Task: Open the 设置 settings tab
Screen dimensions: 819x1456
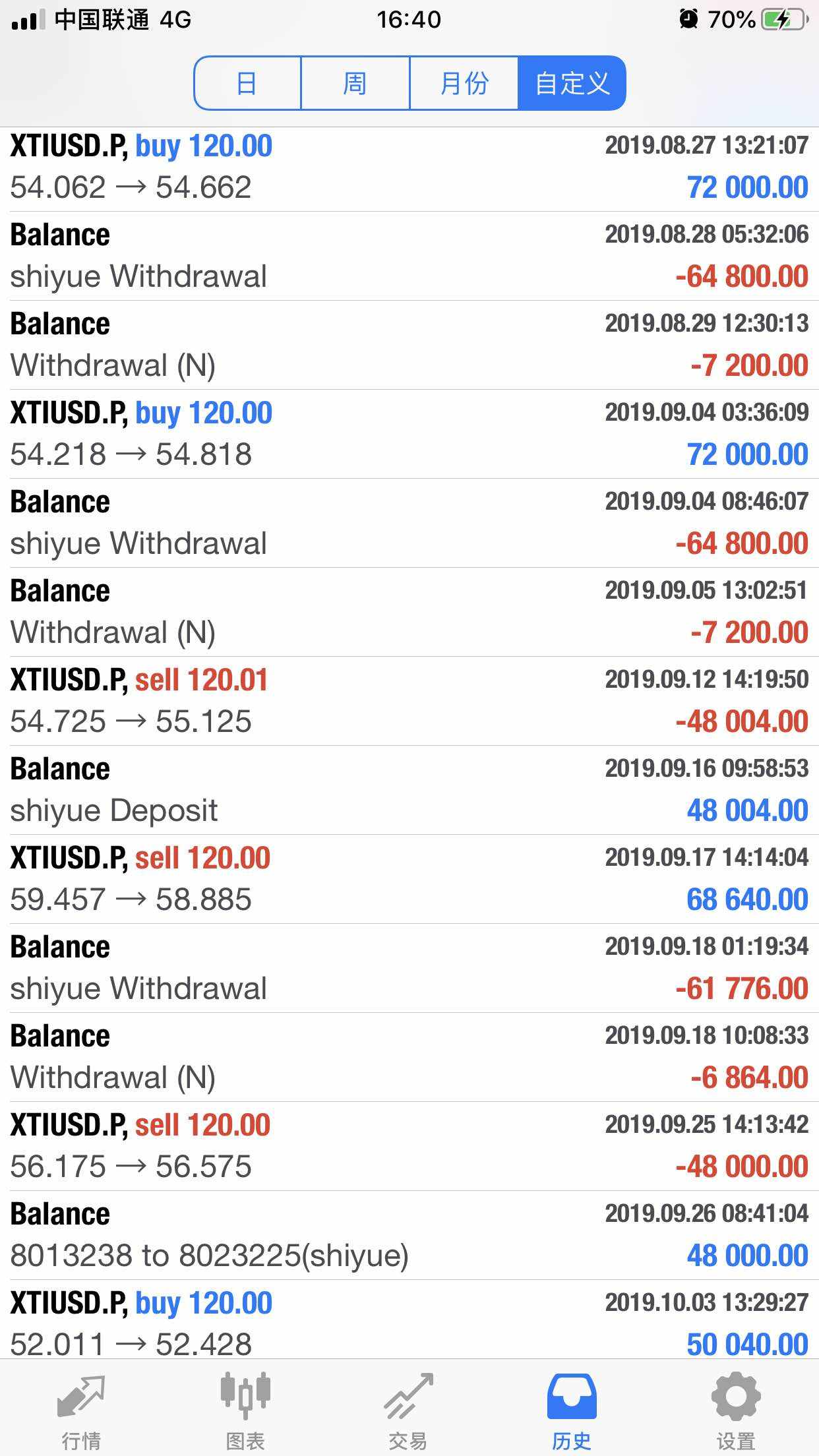Action: click(x=735, y=1409)
